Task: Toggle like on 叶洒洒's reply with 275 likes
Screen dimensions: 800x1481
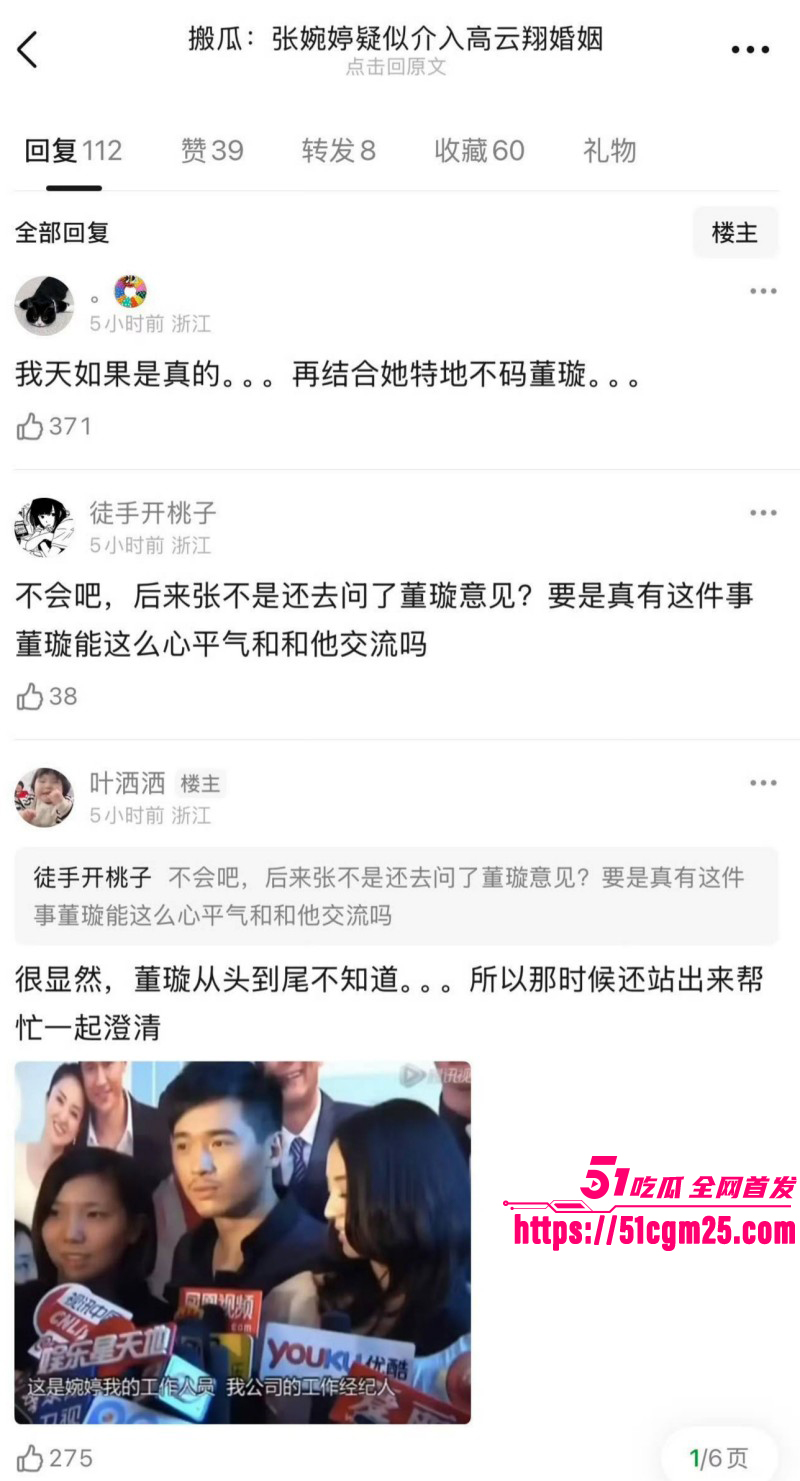Action: coord(30,1456)
